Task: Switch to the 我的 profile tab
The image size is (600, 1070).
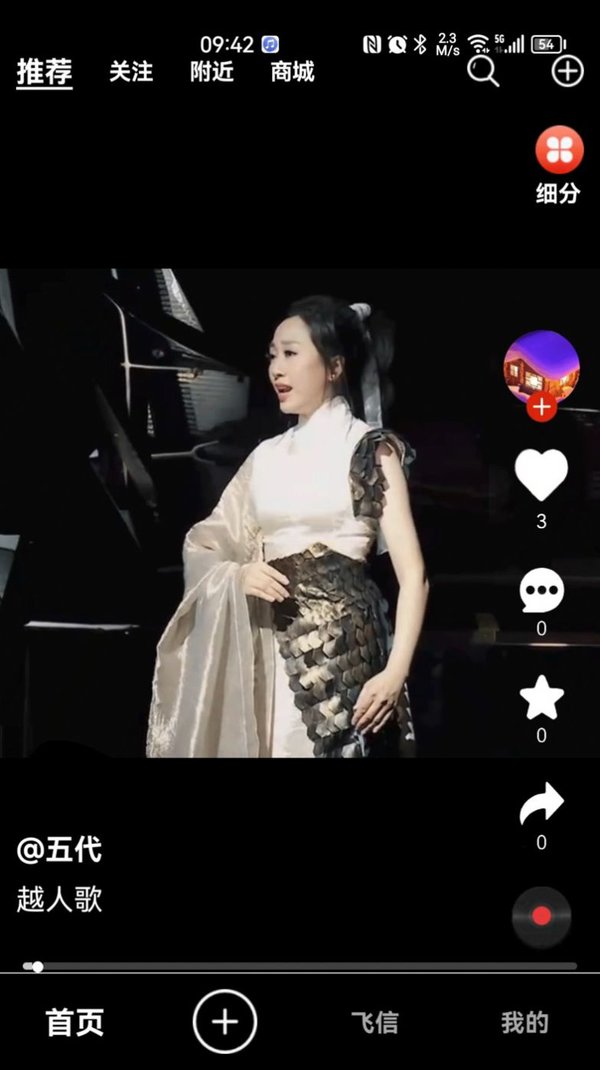Action: click(524, 1022)
